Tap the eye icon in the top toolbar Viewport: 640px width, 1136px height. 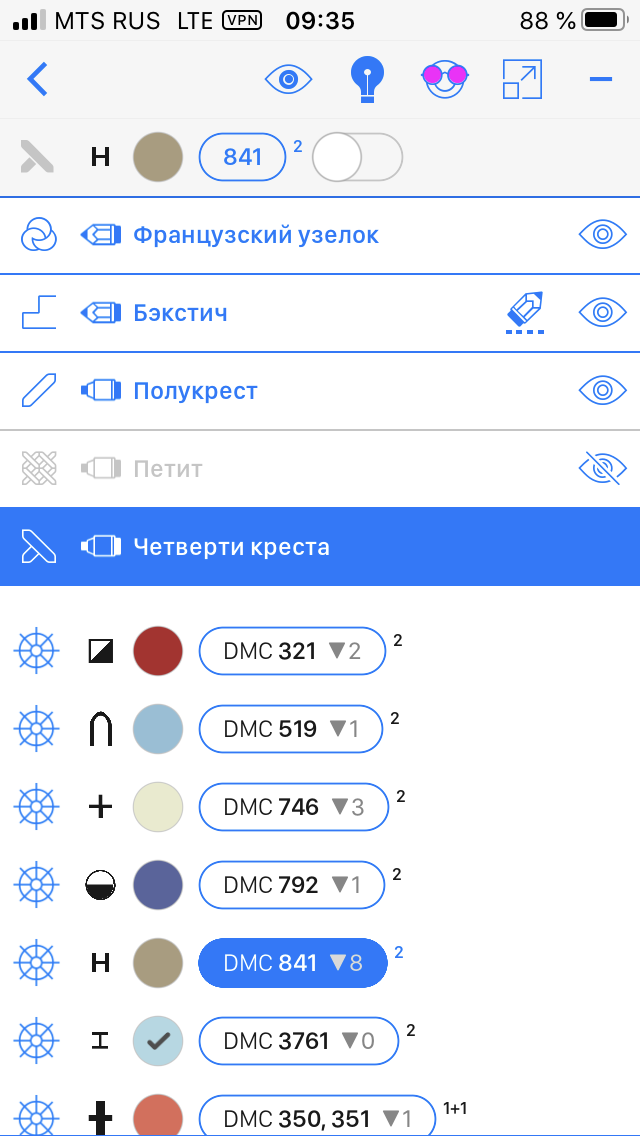[x=289, y=78]
